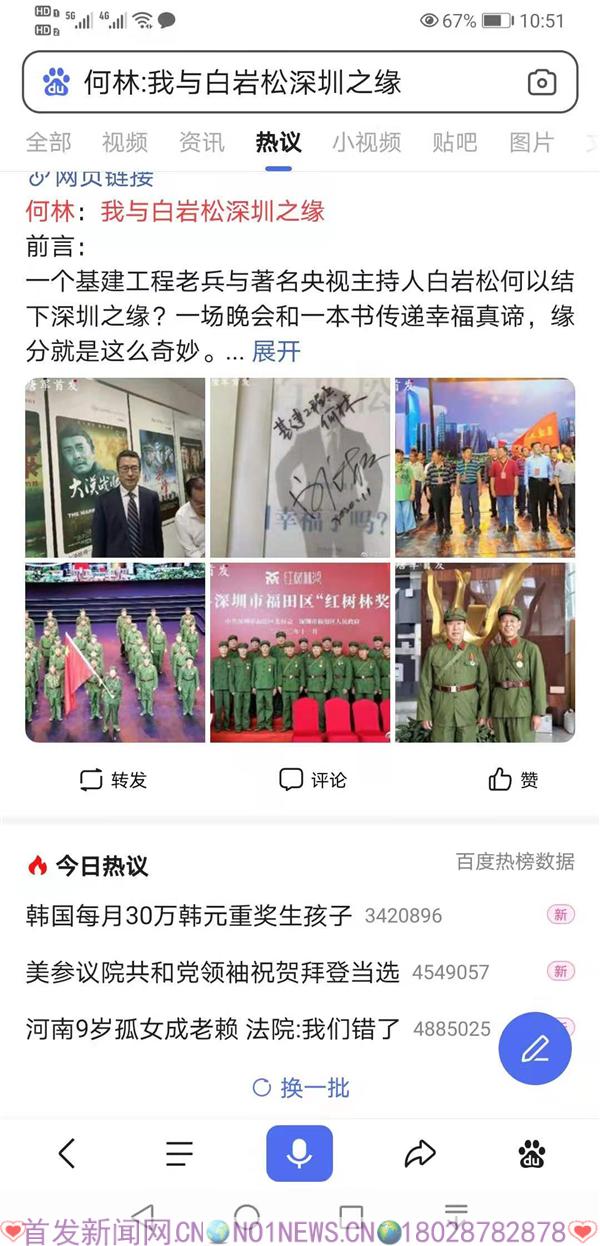Screen dimensions: 600x1246
Task: Expand the post text with 展开
Action: [x=276, y=351]
